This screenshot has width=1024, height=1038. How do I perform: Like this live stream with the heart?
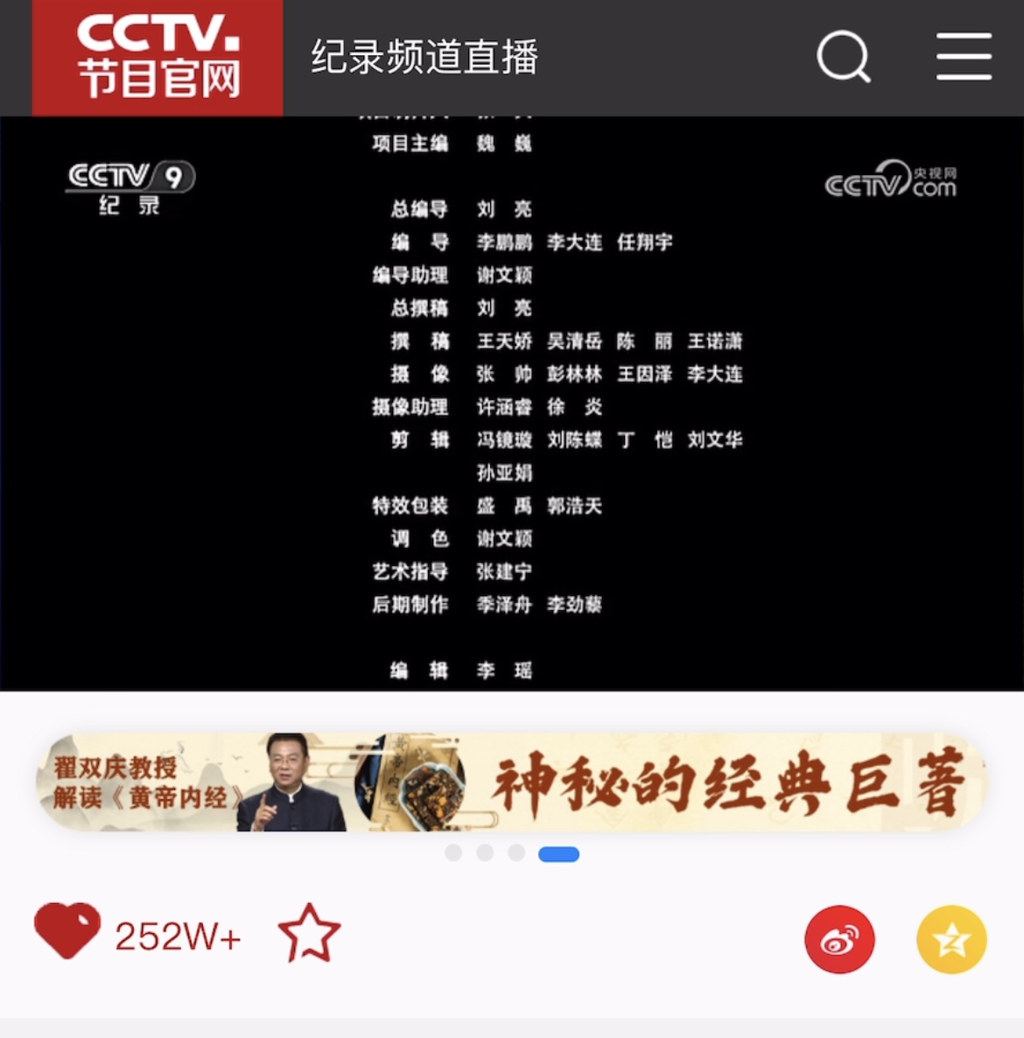tap(67, 931)
